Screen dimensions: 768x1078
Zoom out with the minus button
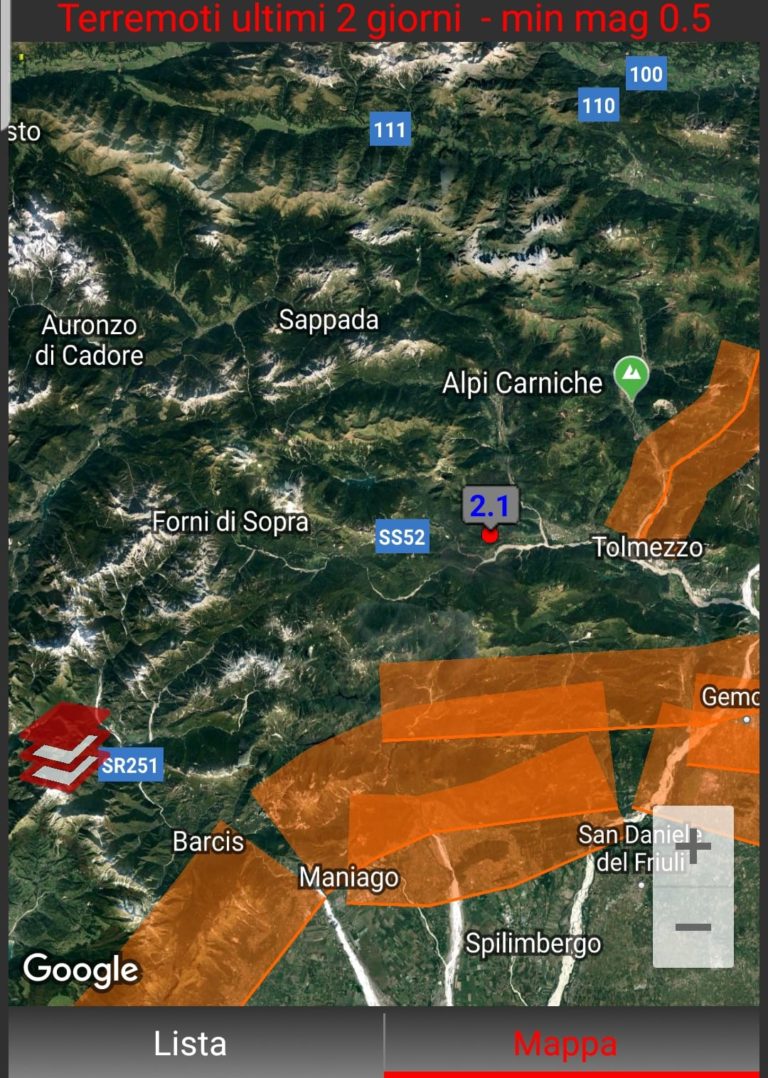[692, 927]
